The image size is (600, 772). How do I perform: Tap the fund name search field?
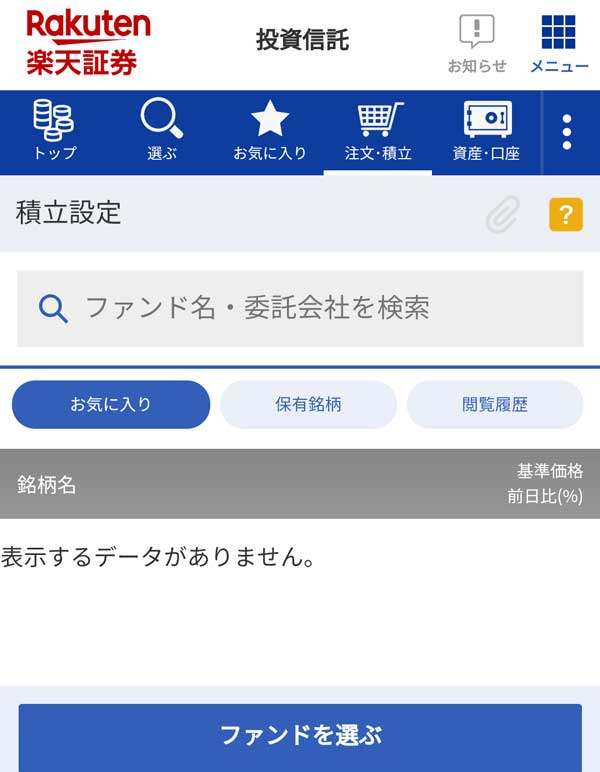pyautogui.click(x=300, y=308)
